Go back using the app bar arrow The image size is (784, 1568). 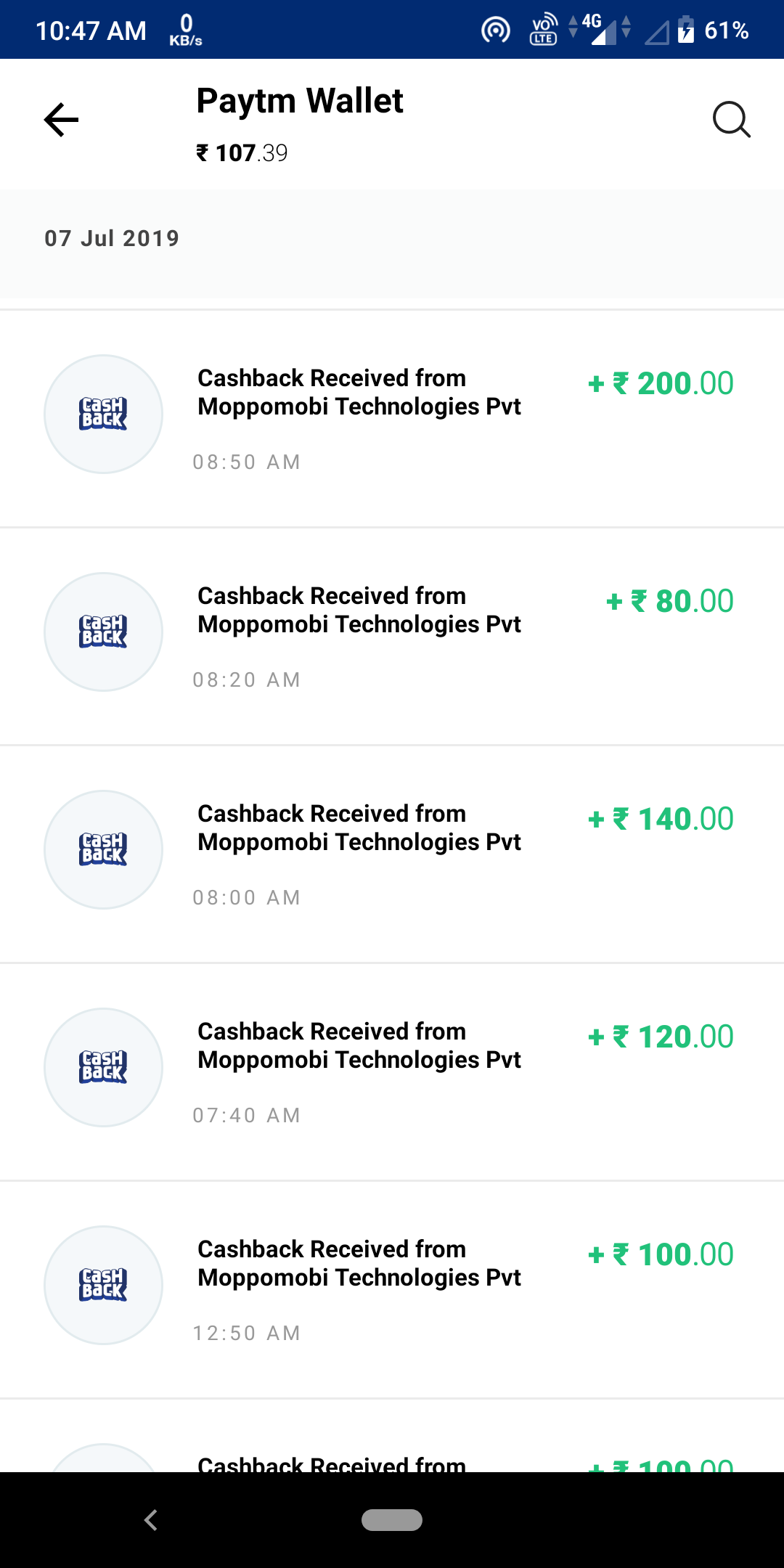pyautogui.click(x=61, y=120)
